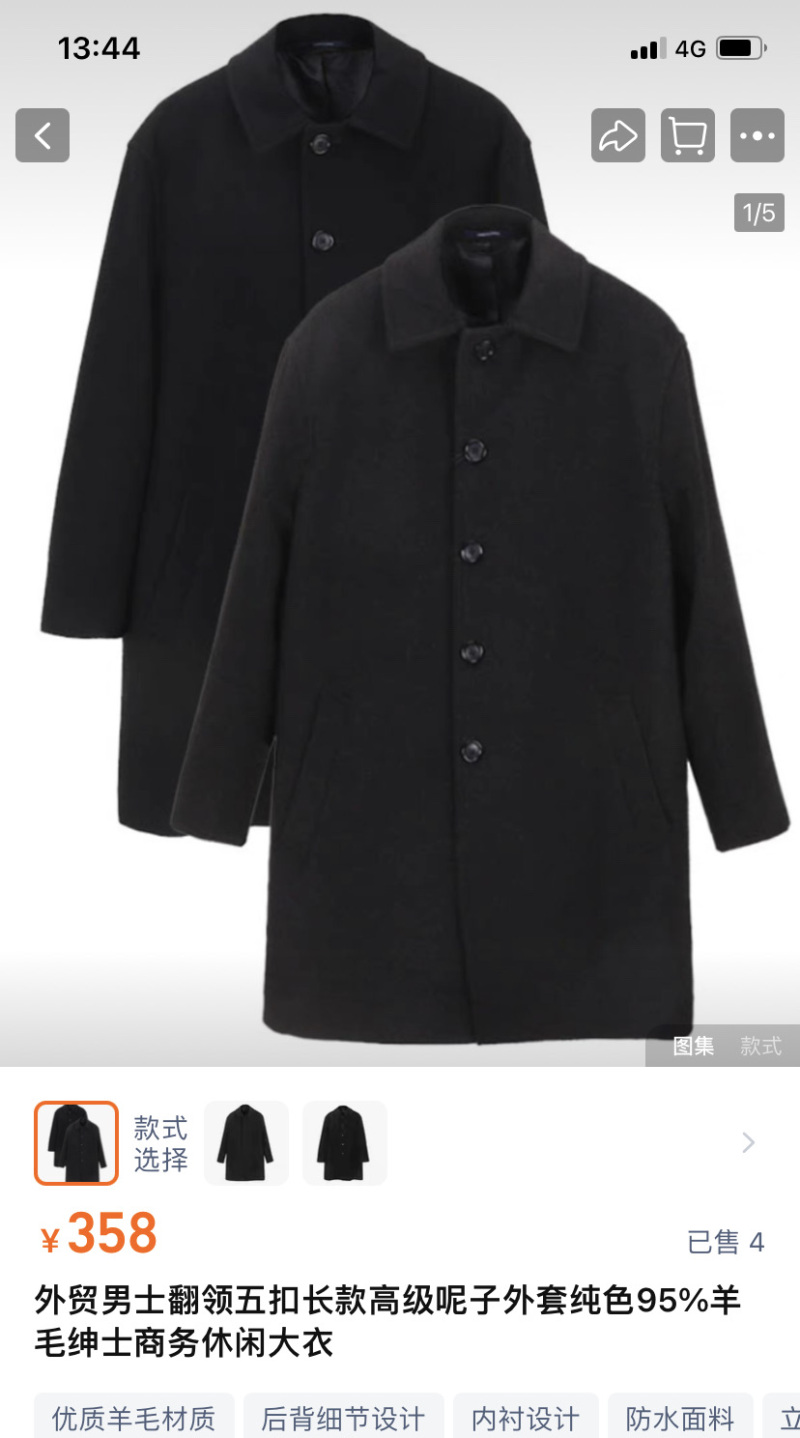Expand style options with the chevron

tap(748, 1143)
